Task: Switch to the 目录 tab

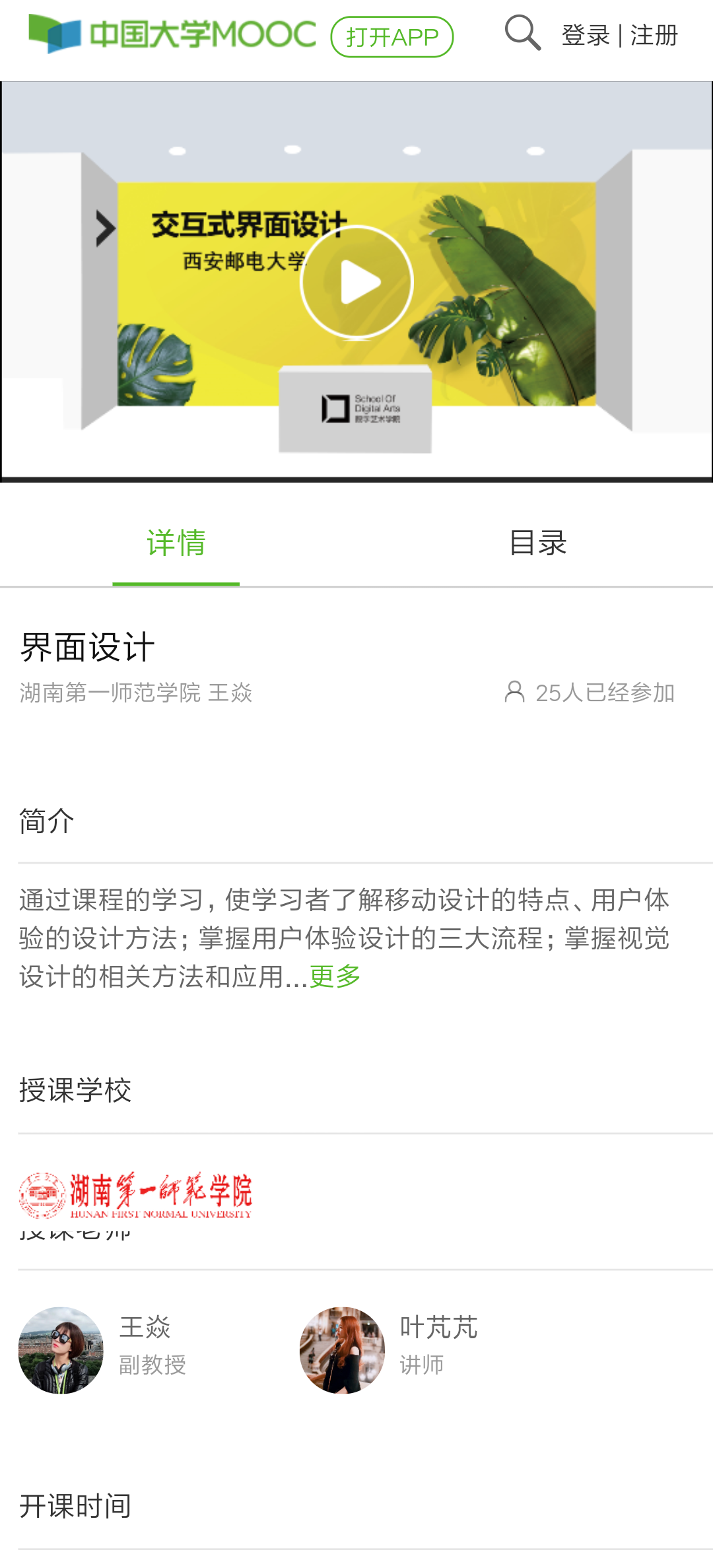Action: click(x=537, y=543)
